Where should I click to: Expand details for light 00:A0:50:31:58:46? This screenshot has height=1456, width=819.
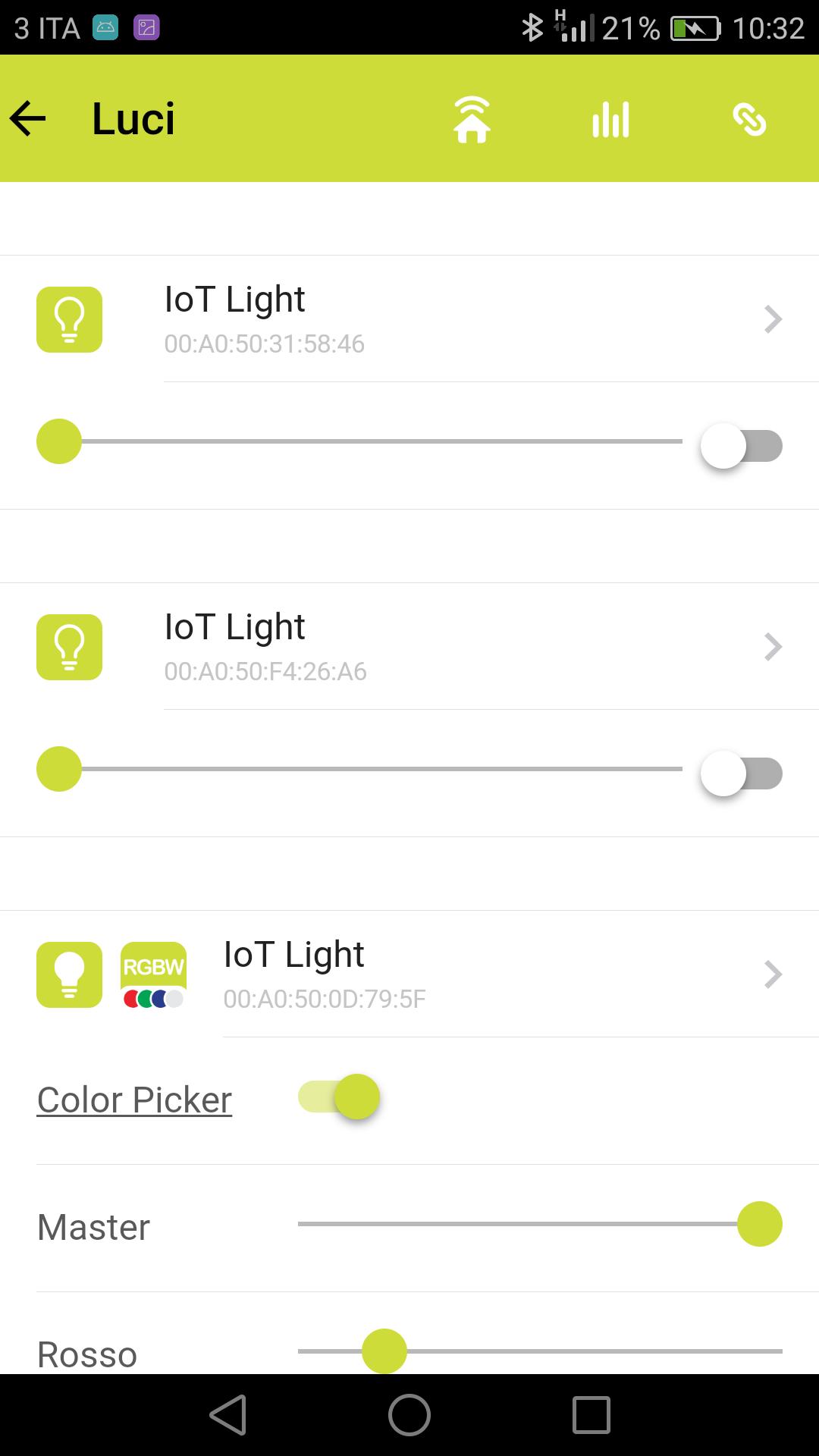(773, 319)
